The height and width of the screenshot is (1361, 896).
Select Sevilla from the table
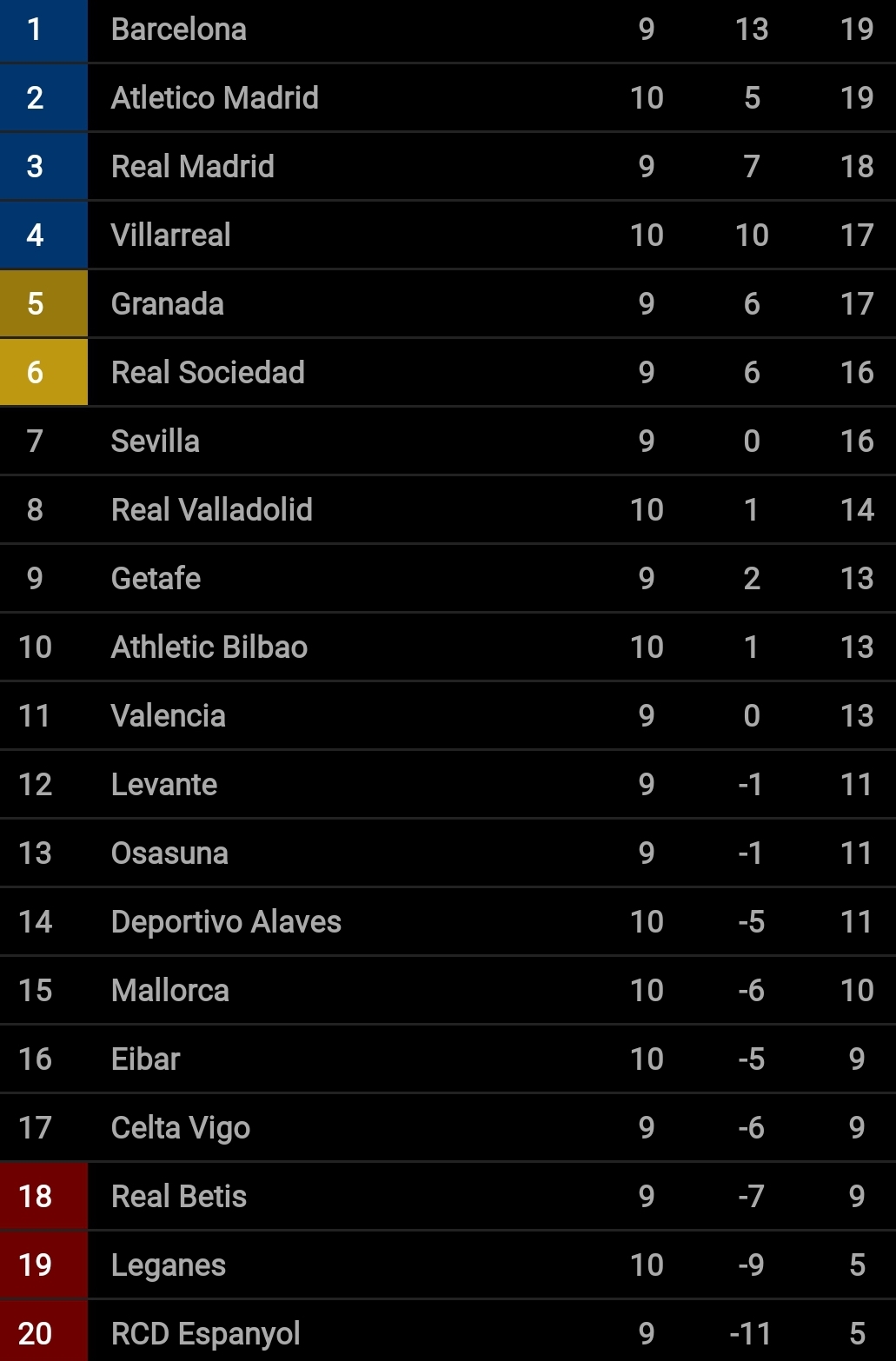click(448, 441)
